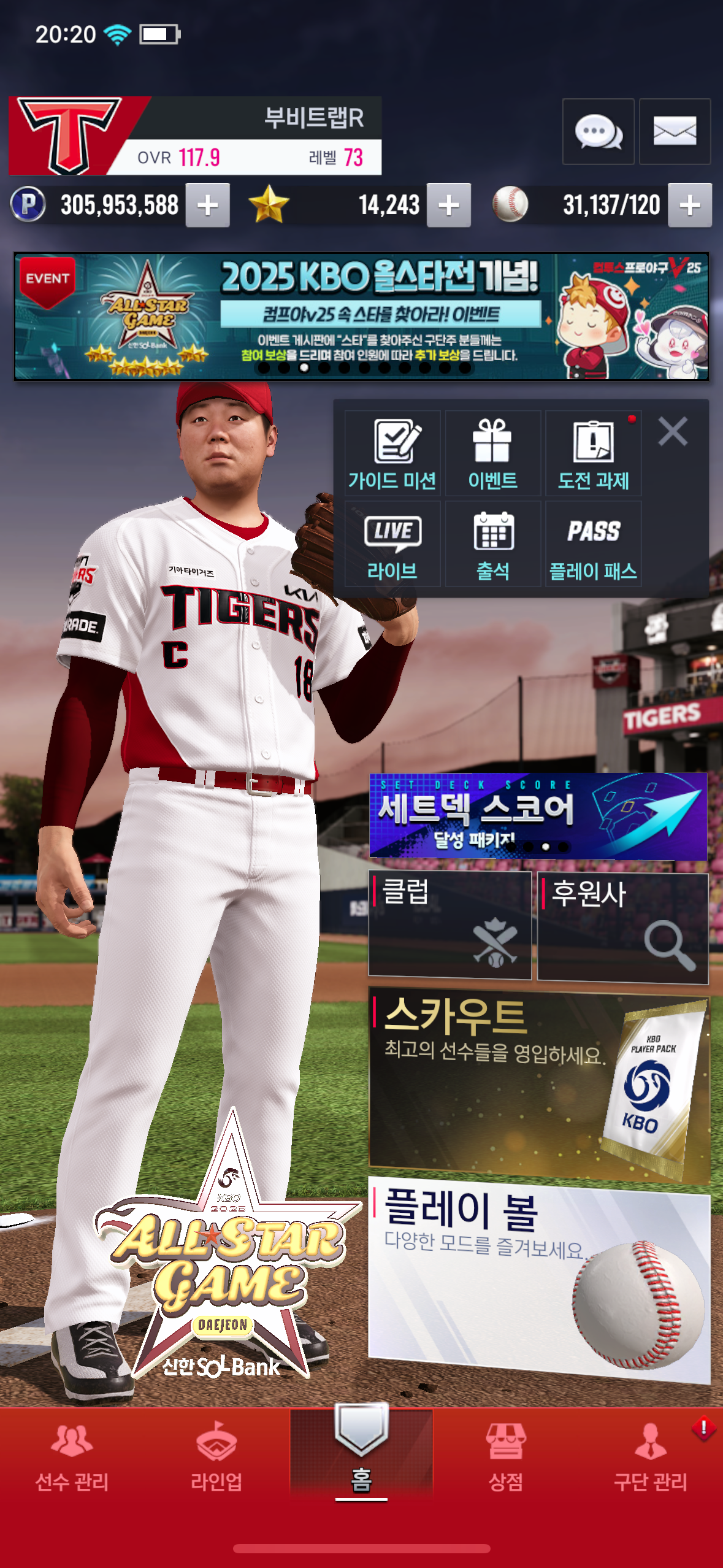Close the quick menu panel
This screenshot has width=723, height=1568.
tap(673, 431)
